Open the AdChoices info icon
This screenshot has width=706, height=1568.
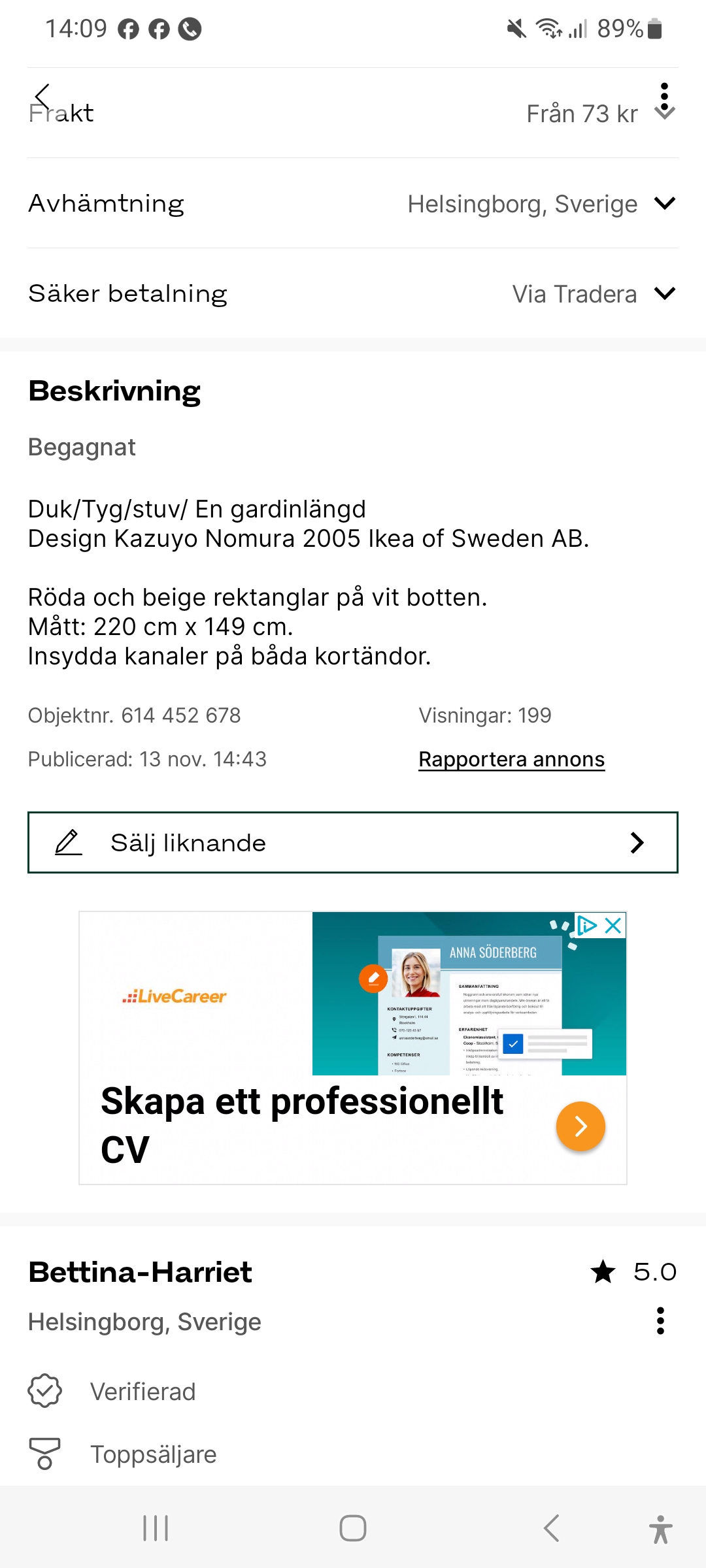(x=587, y=925)
